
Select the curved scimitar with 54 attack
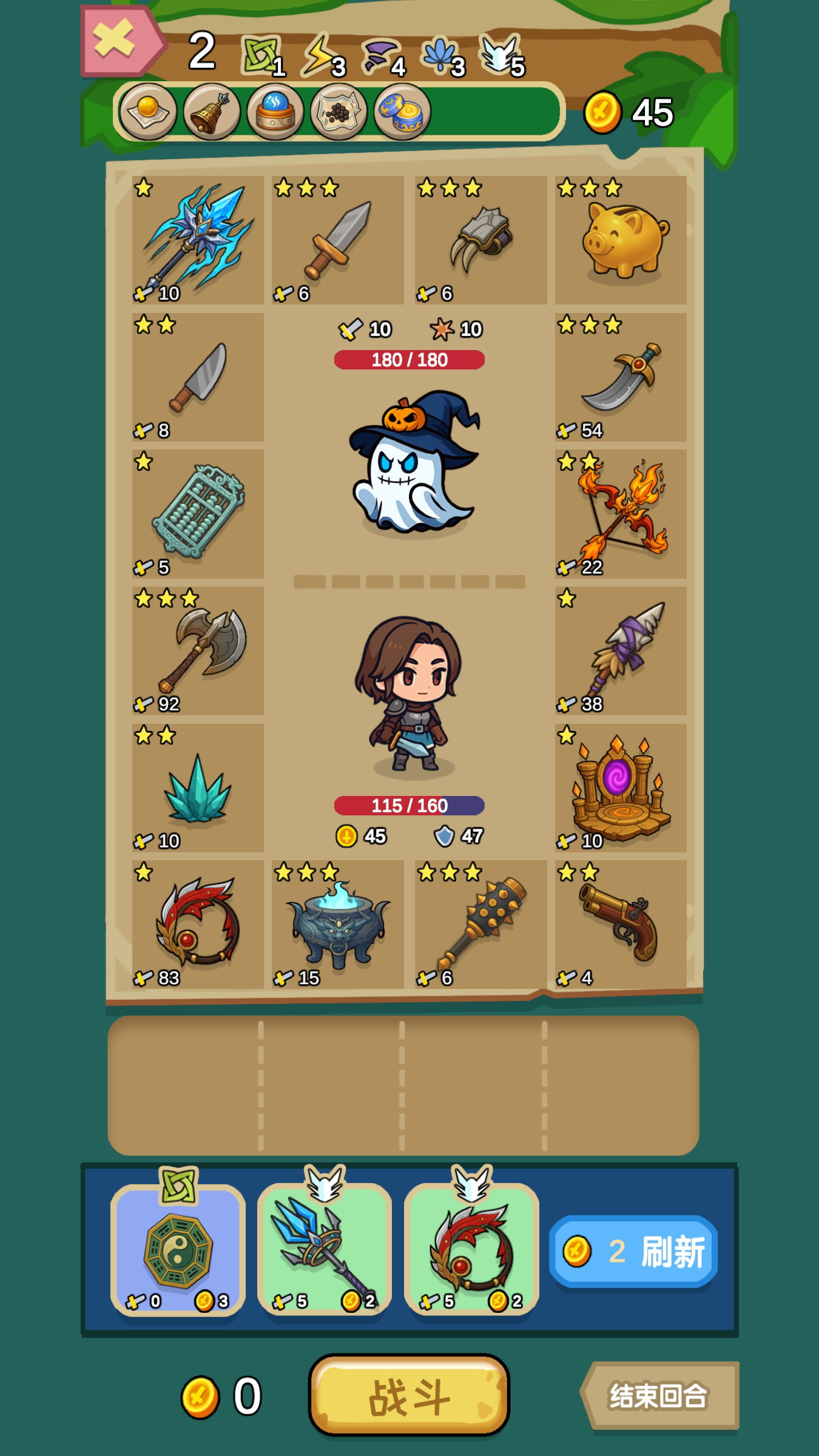coord(621,377)
